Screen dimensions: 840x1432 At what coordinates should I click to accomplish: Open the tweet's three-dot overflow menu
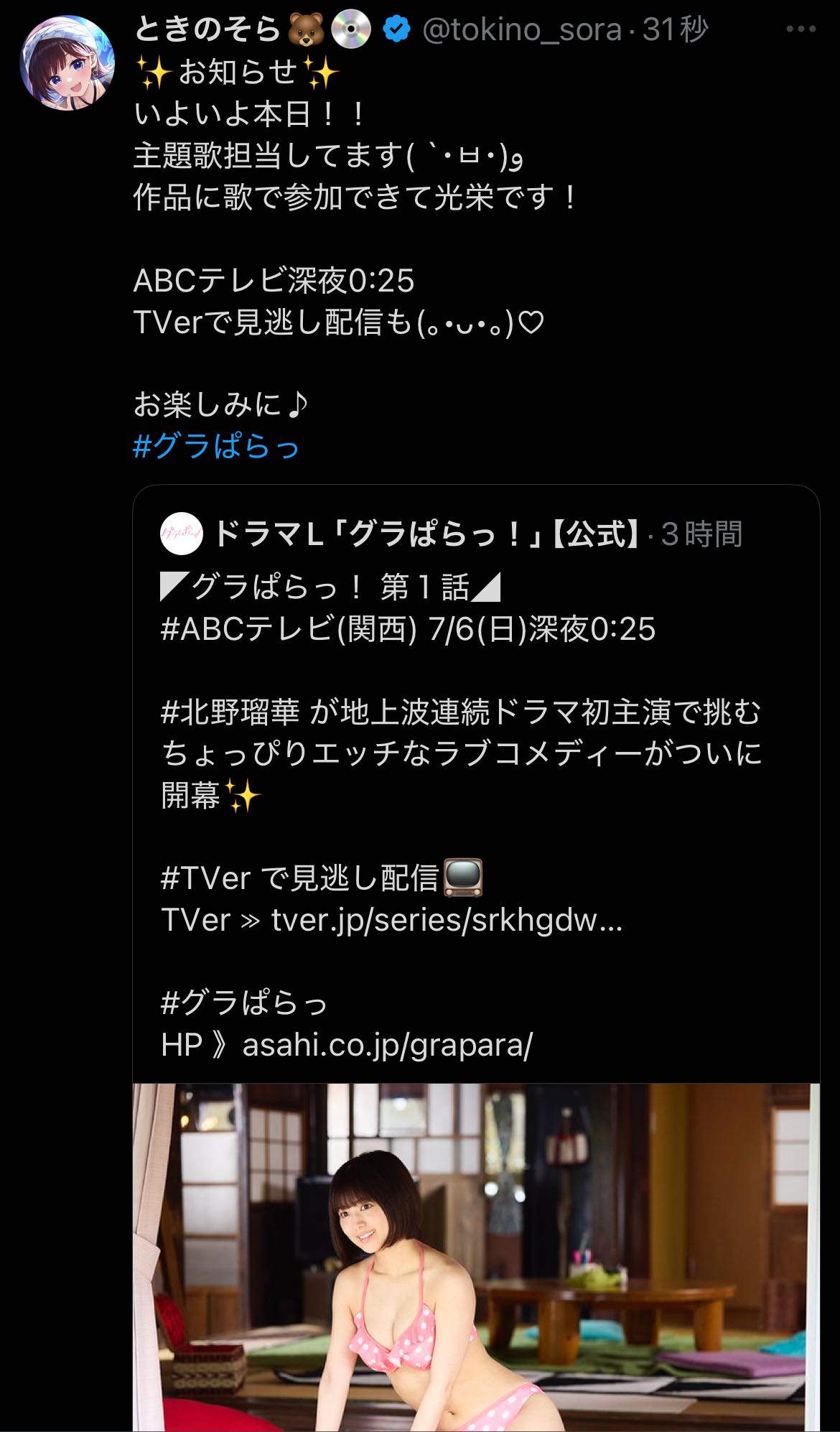(x=801, y=29)
